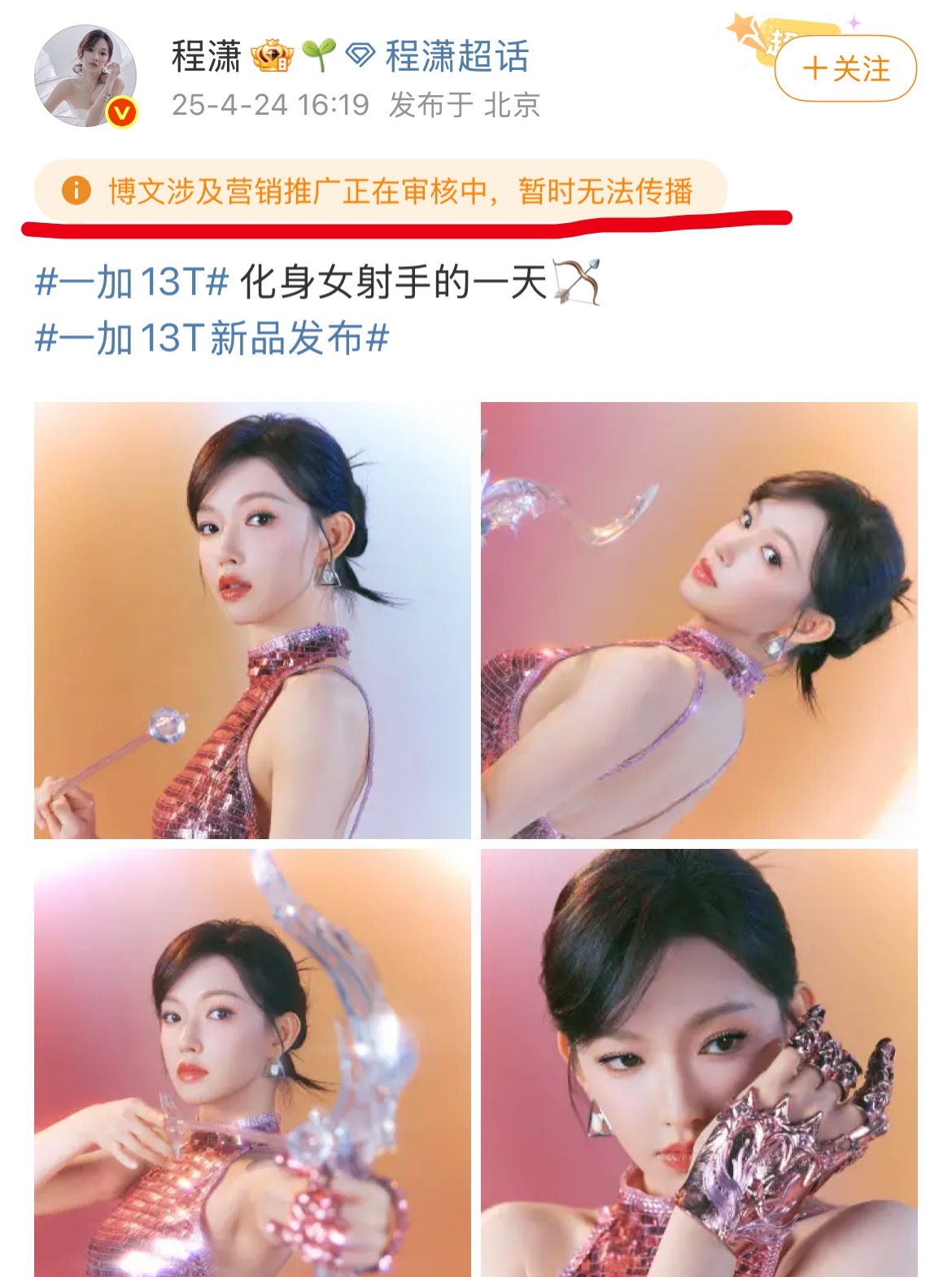Screen dimensions: 952x1277
Task: Tap the username 程潇
Action: [x=206, y=57]
